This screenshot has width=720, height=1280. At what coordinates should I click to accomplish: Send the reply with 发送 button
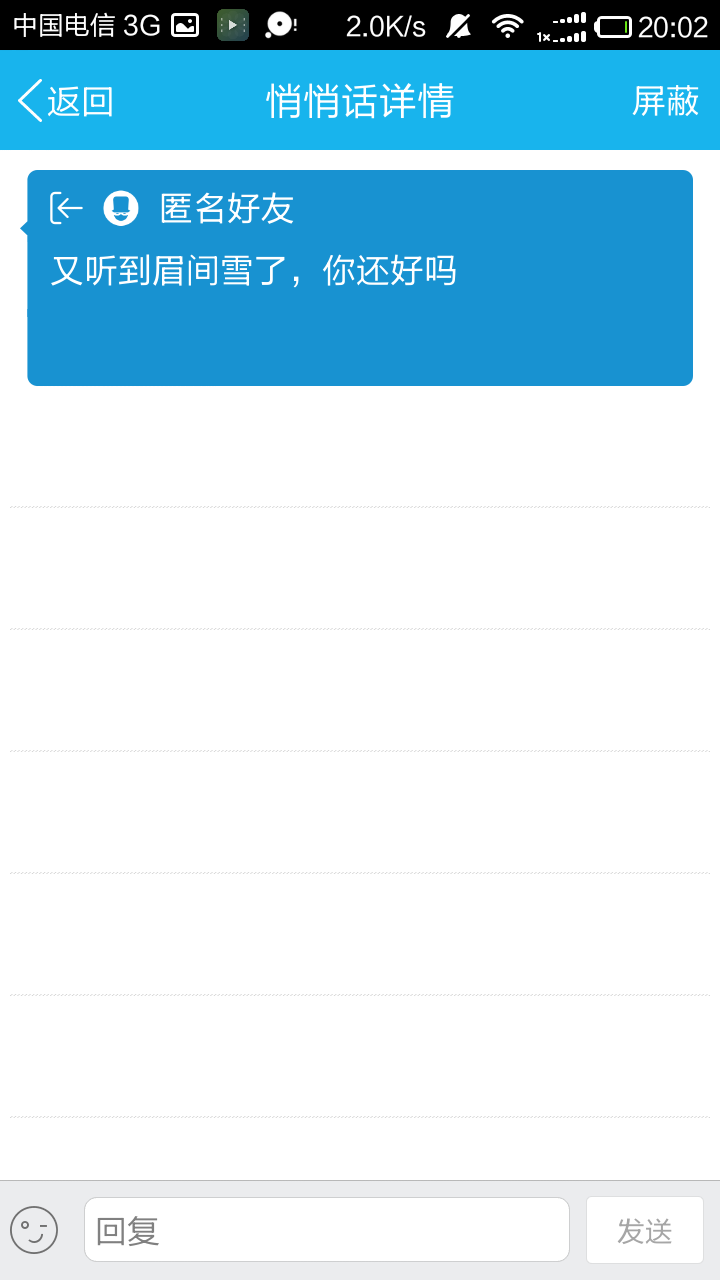point(644,1230)
